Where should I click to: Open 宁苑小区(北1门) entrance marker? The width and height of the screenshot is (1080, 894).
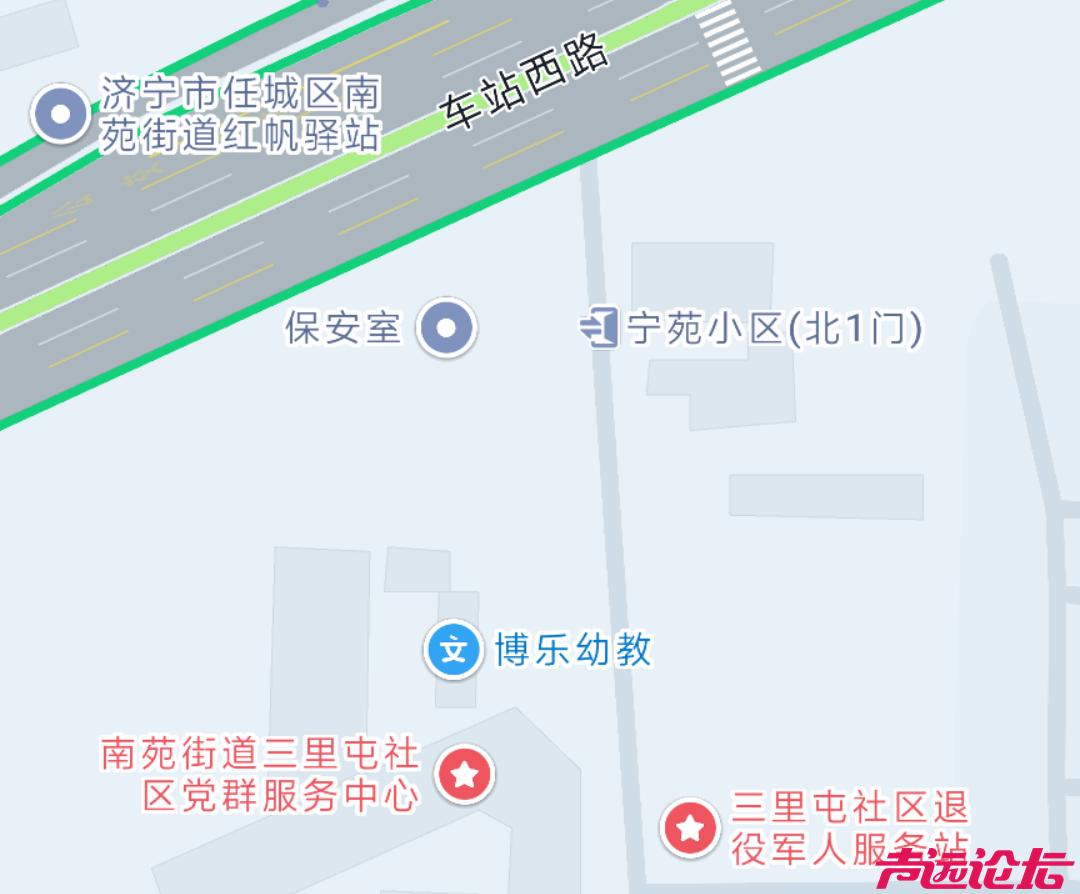tap(599, 328)
